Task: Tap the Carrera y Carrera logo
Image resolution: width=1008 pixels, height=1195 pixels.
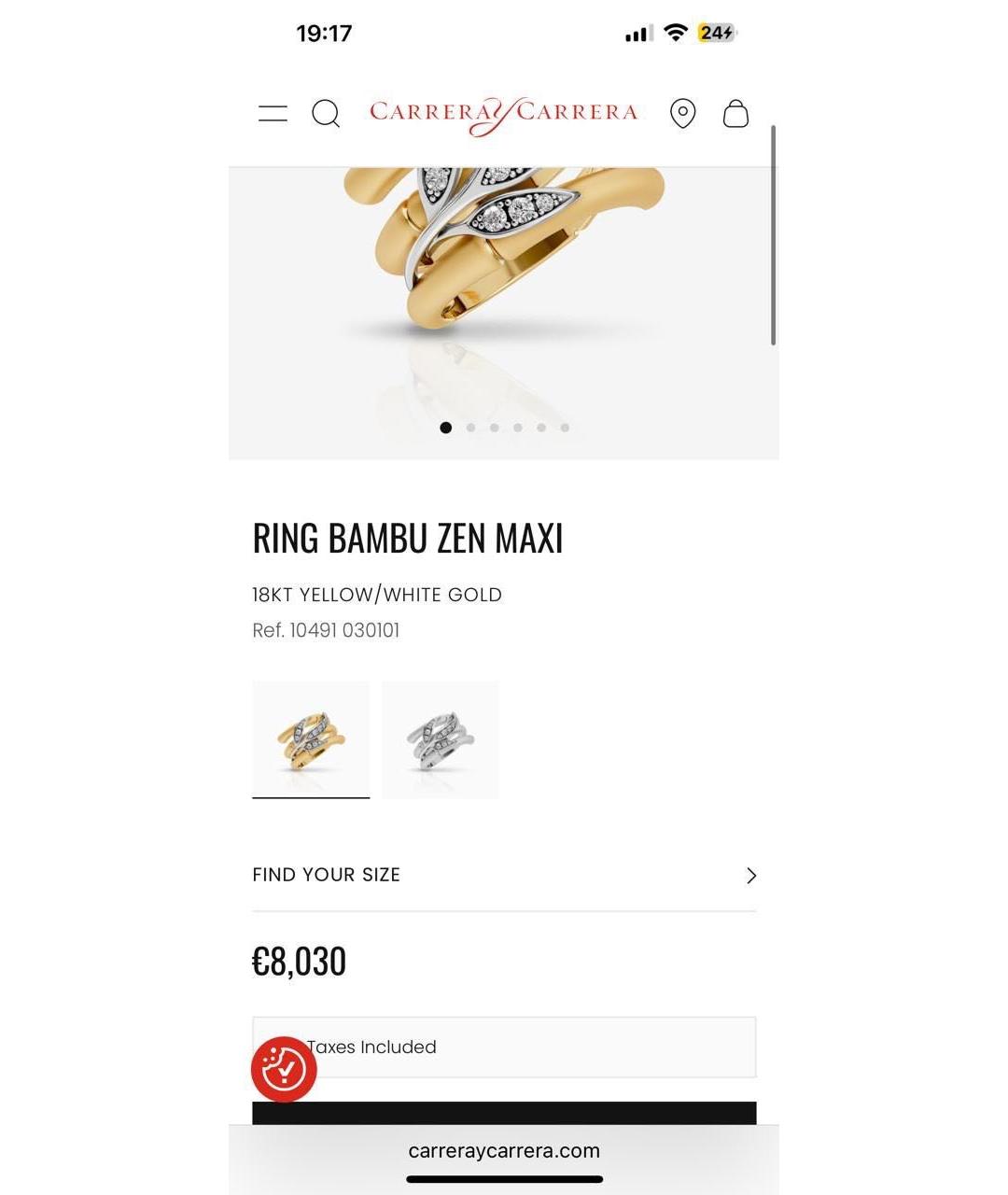Action: tap(503, 114)
